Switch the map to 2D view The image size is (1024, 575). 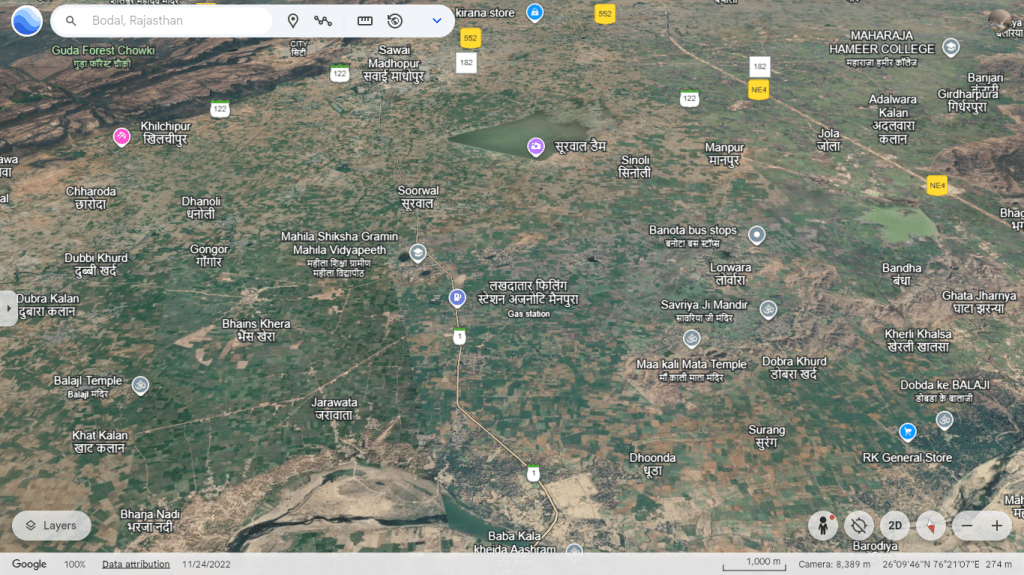point(896,525)
